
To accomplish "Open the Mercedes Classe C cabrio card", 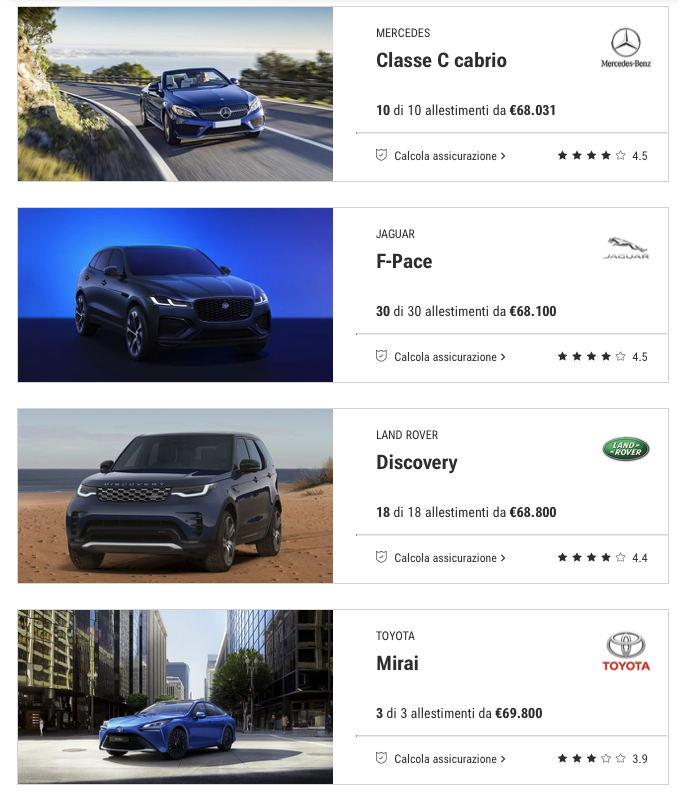I will [x=441, y=61].
